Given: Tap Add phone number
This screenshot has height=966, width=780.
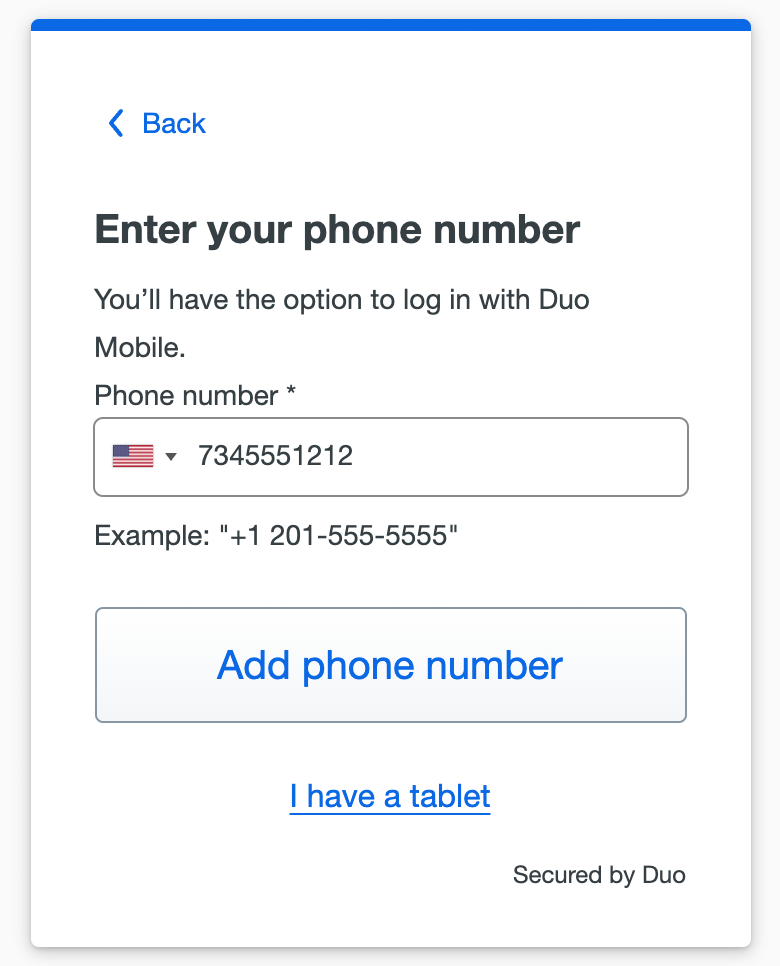Looking at the screenshot, I should [x=390, y=665].
